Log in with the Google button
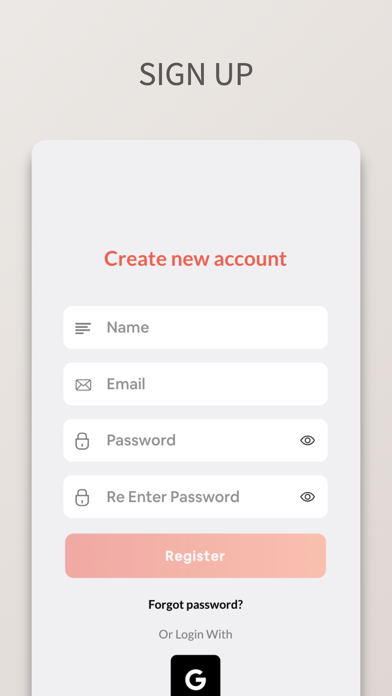Viewport: 392px width, 696px height. tap(195, 676)
